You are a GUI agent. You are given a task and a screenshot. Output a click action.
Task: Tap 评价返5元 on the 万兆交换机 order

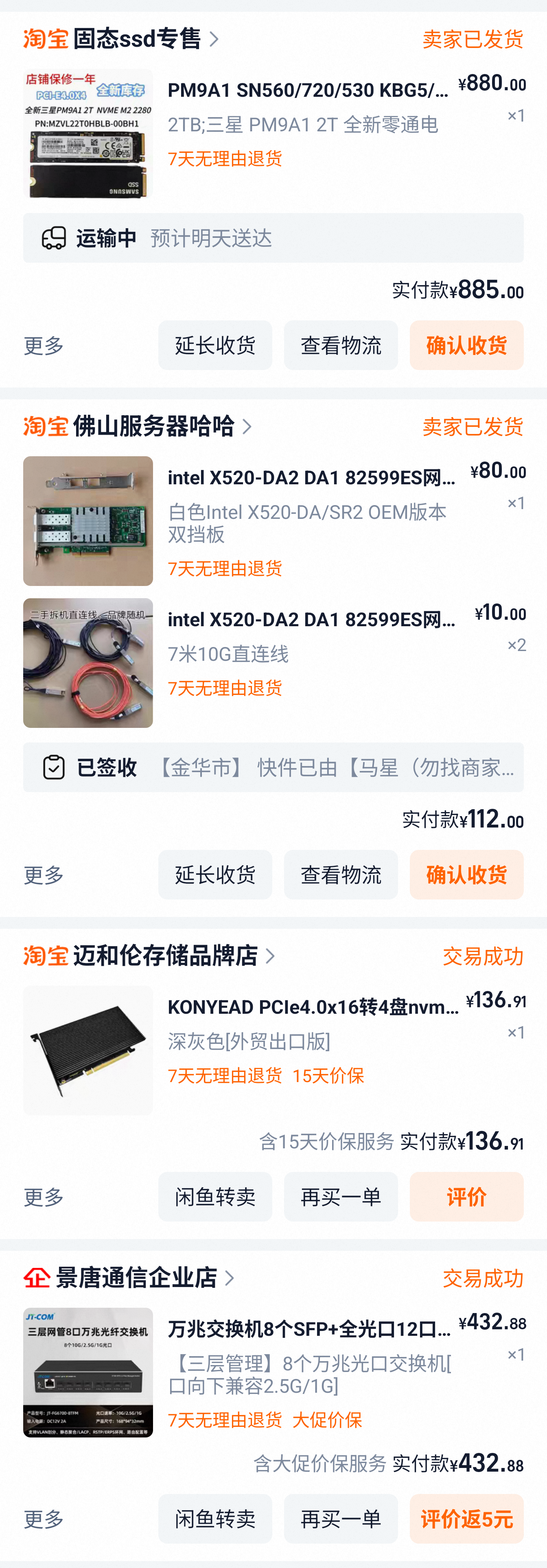[x=466, y=1519]
